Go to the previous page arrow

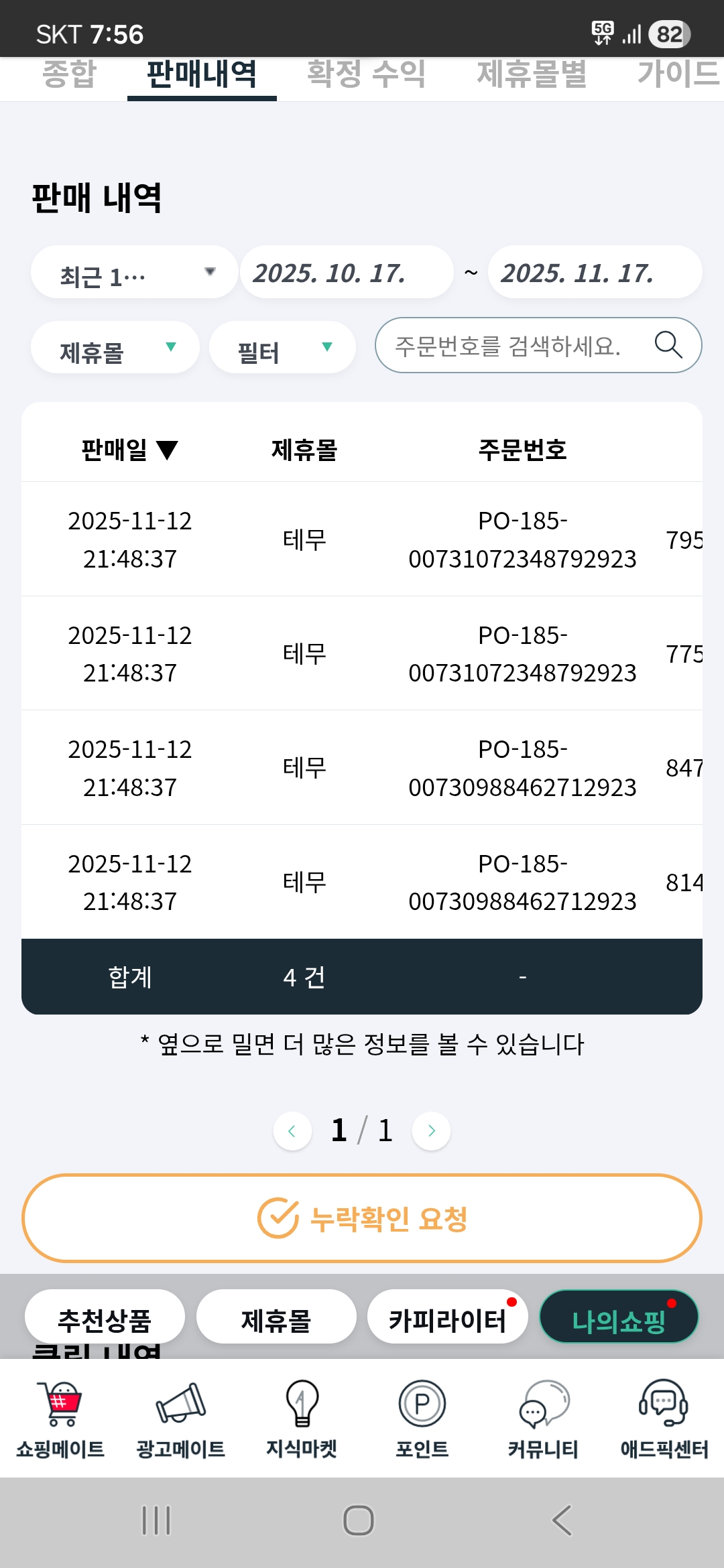(292, 1131)
